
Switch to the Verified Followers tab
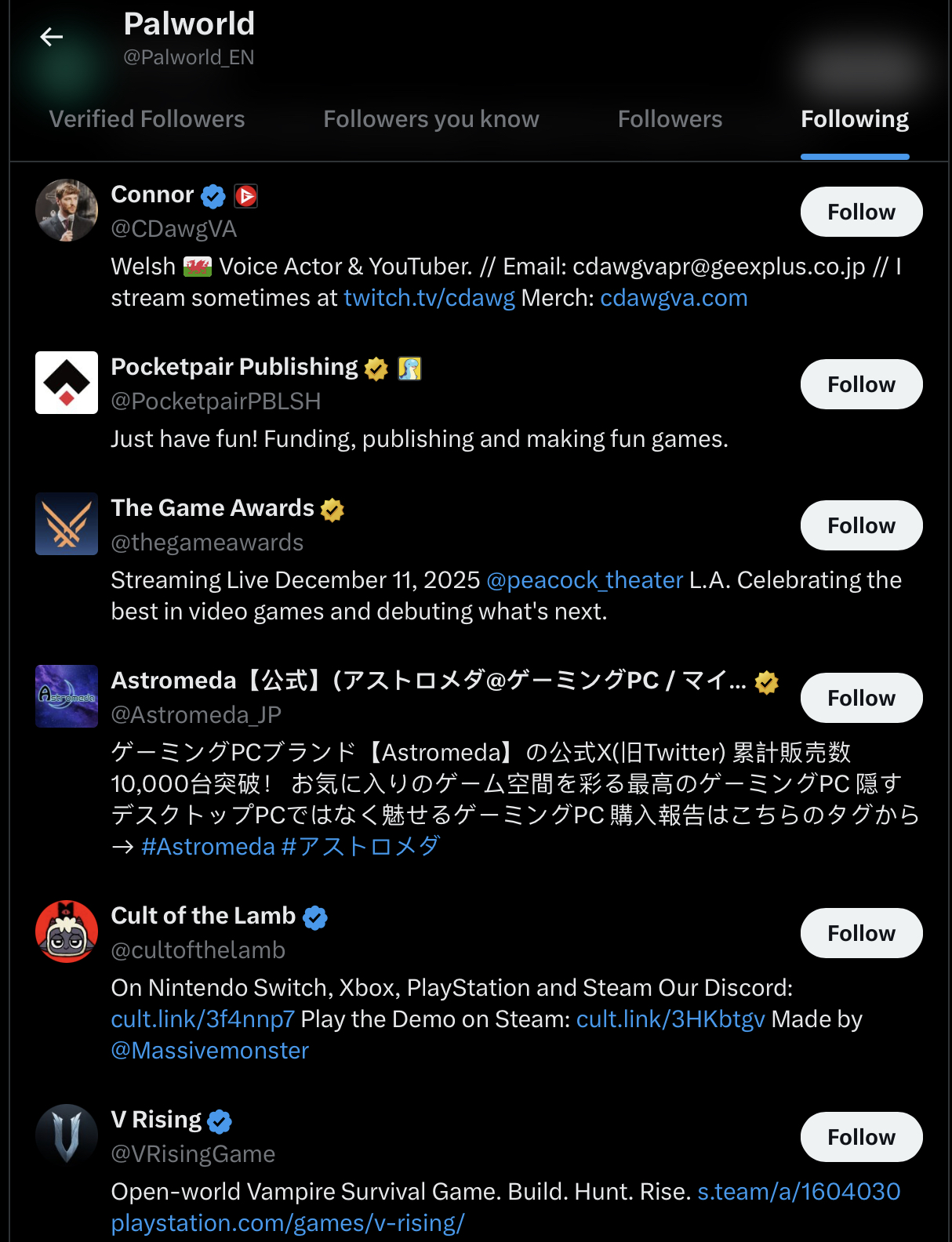point(147,119)
